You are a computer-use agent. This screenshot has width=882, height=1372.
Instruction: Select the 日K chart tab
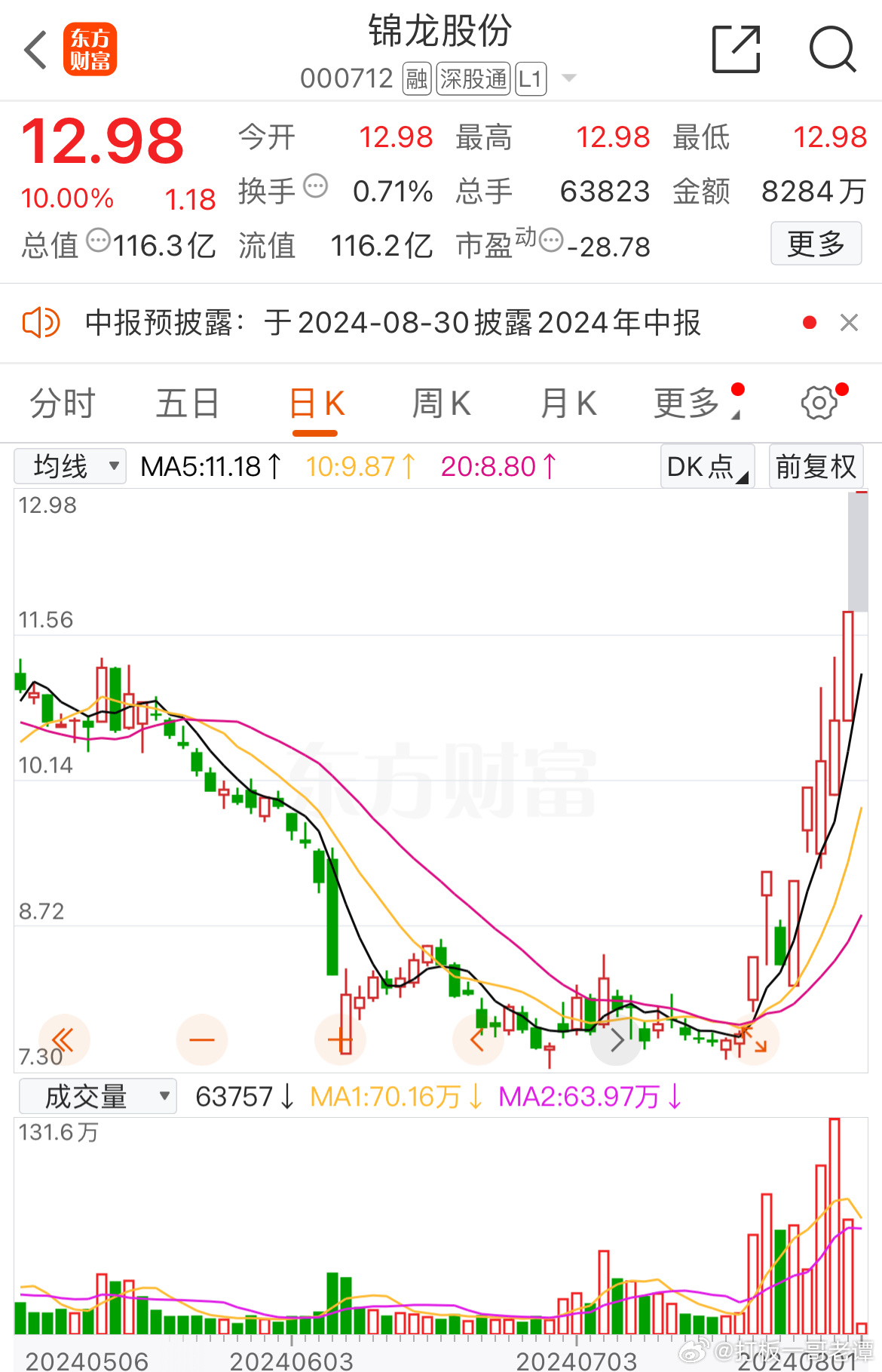tap(316, 404)
